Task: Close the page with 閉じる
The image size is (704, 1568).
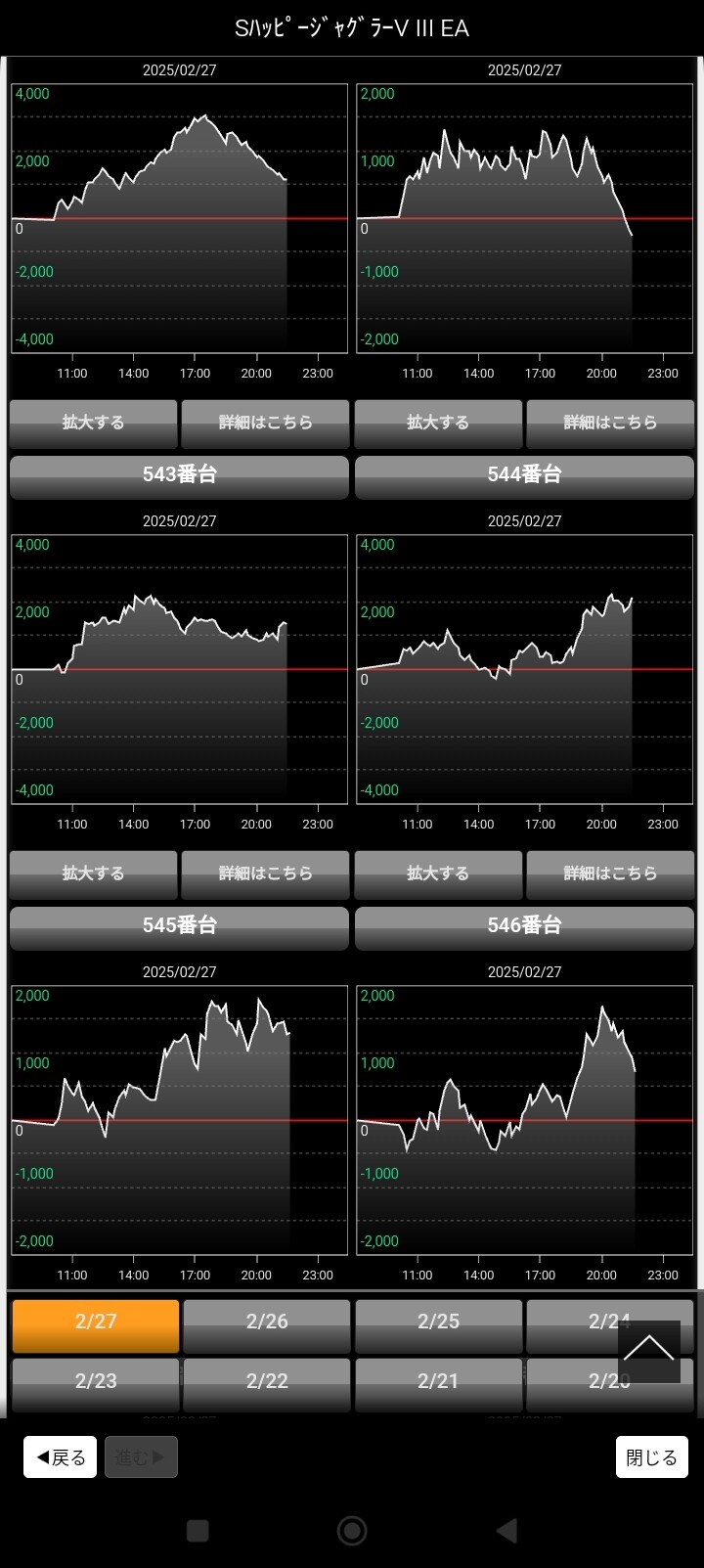Action: [651, 1457]
